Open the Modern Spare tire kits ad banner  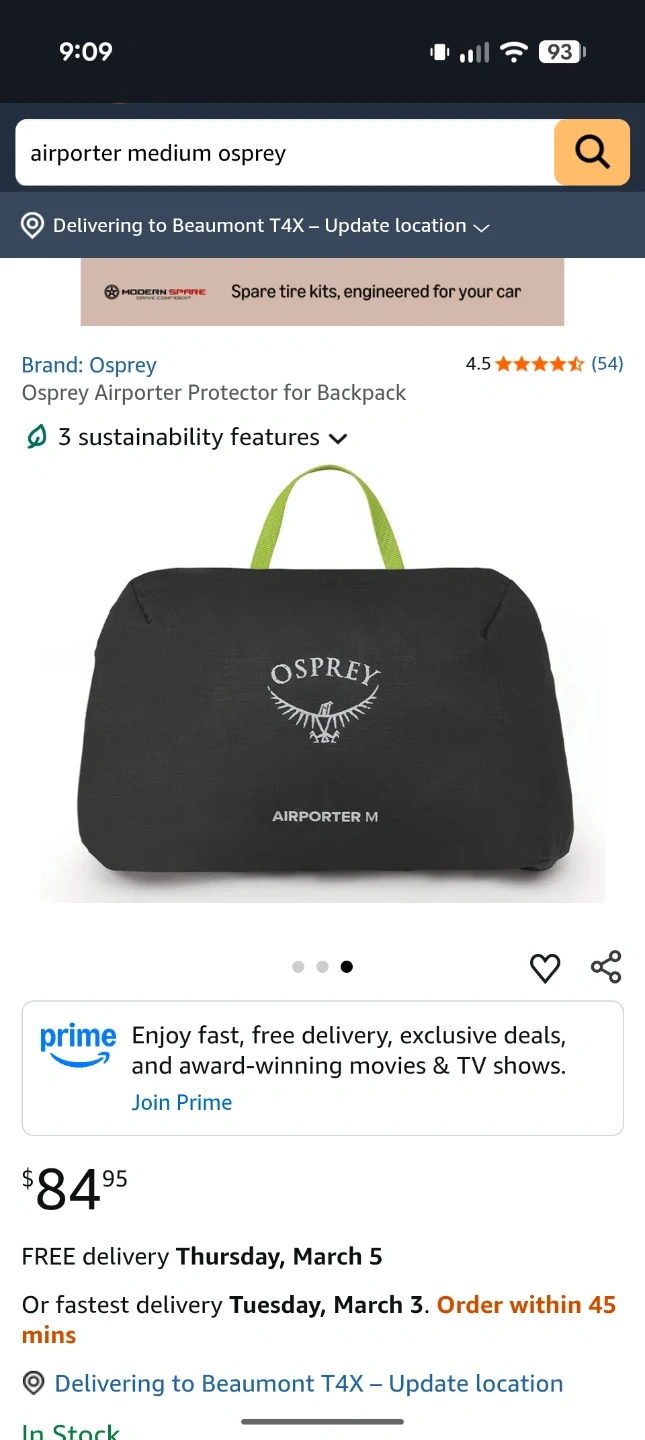(322, 292)
